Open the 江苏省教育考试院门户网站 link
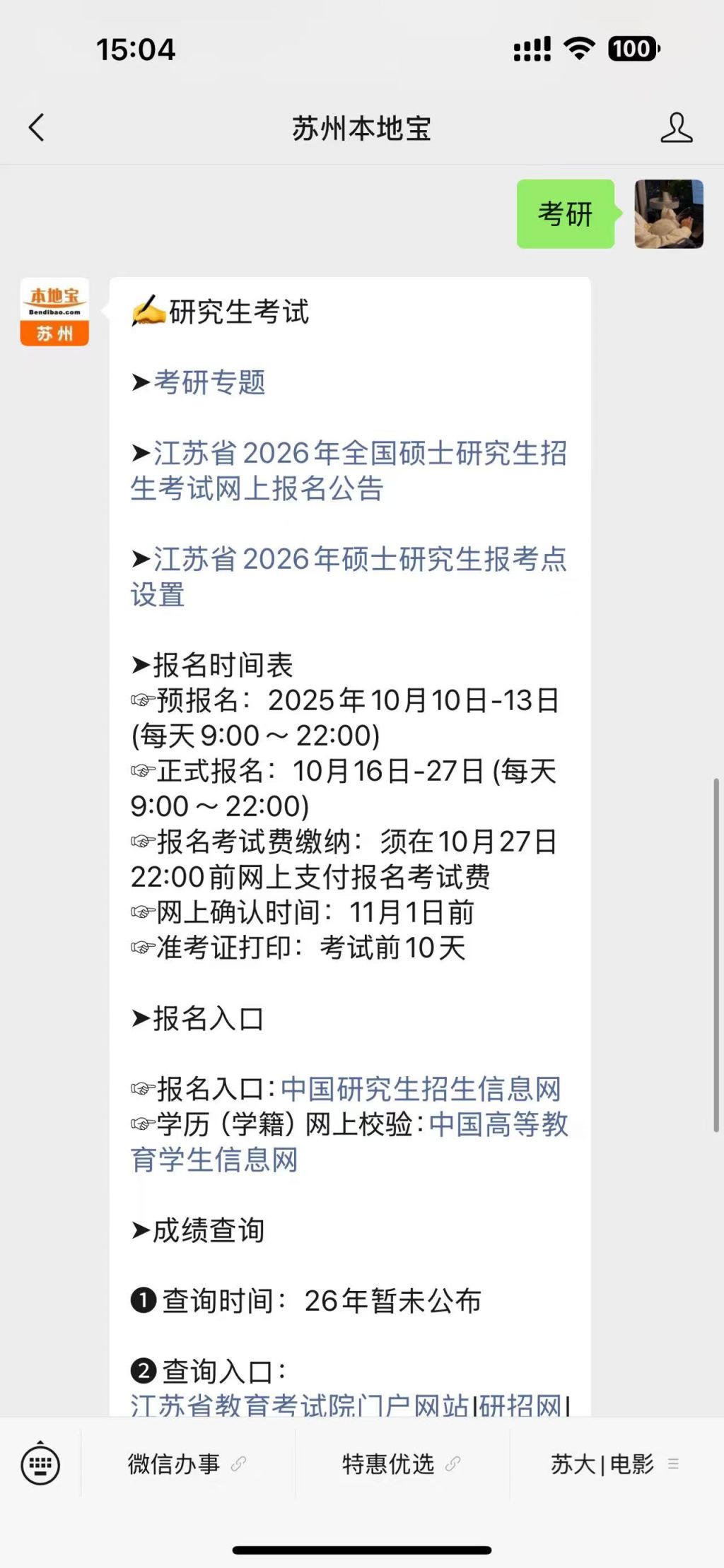 (x=300, y=1405)
